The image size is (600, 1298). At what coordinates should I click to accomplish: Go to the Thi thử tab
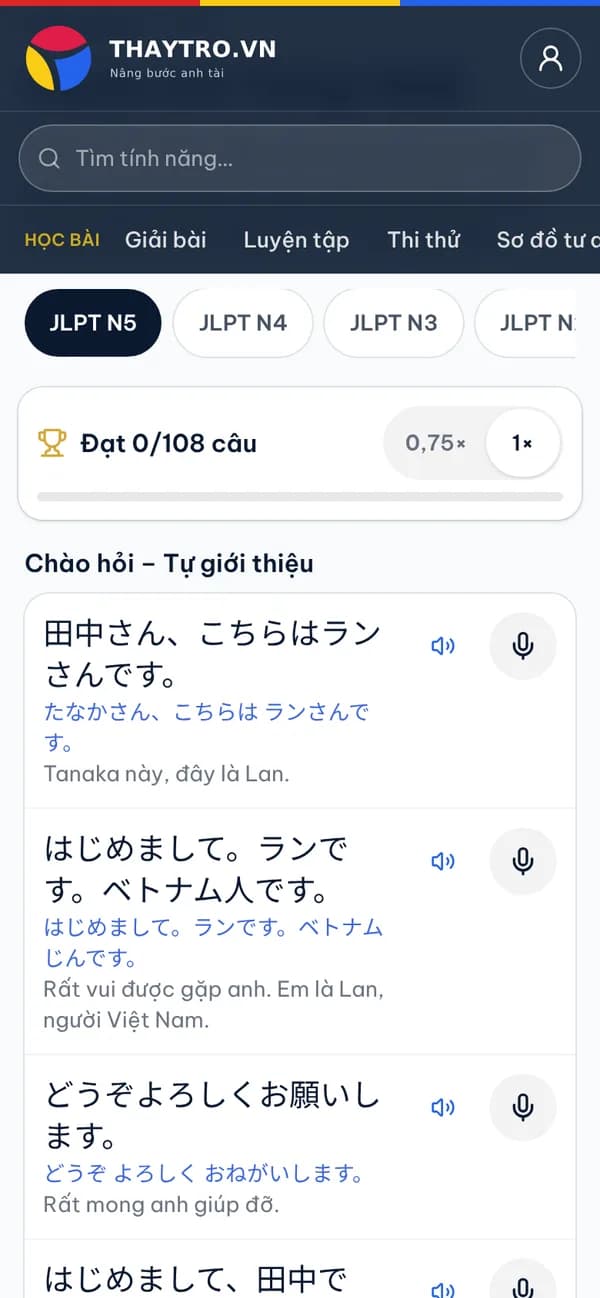(424, 240)
